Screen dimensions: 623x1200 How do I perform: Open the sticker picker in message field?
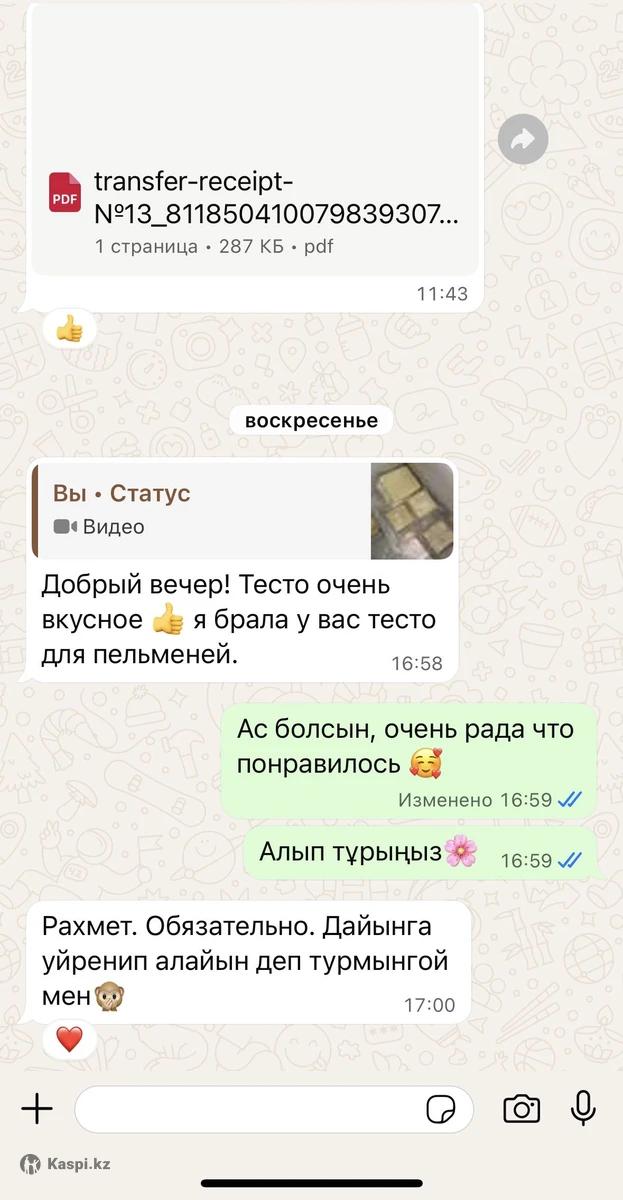441,1108
